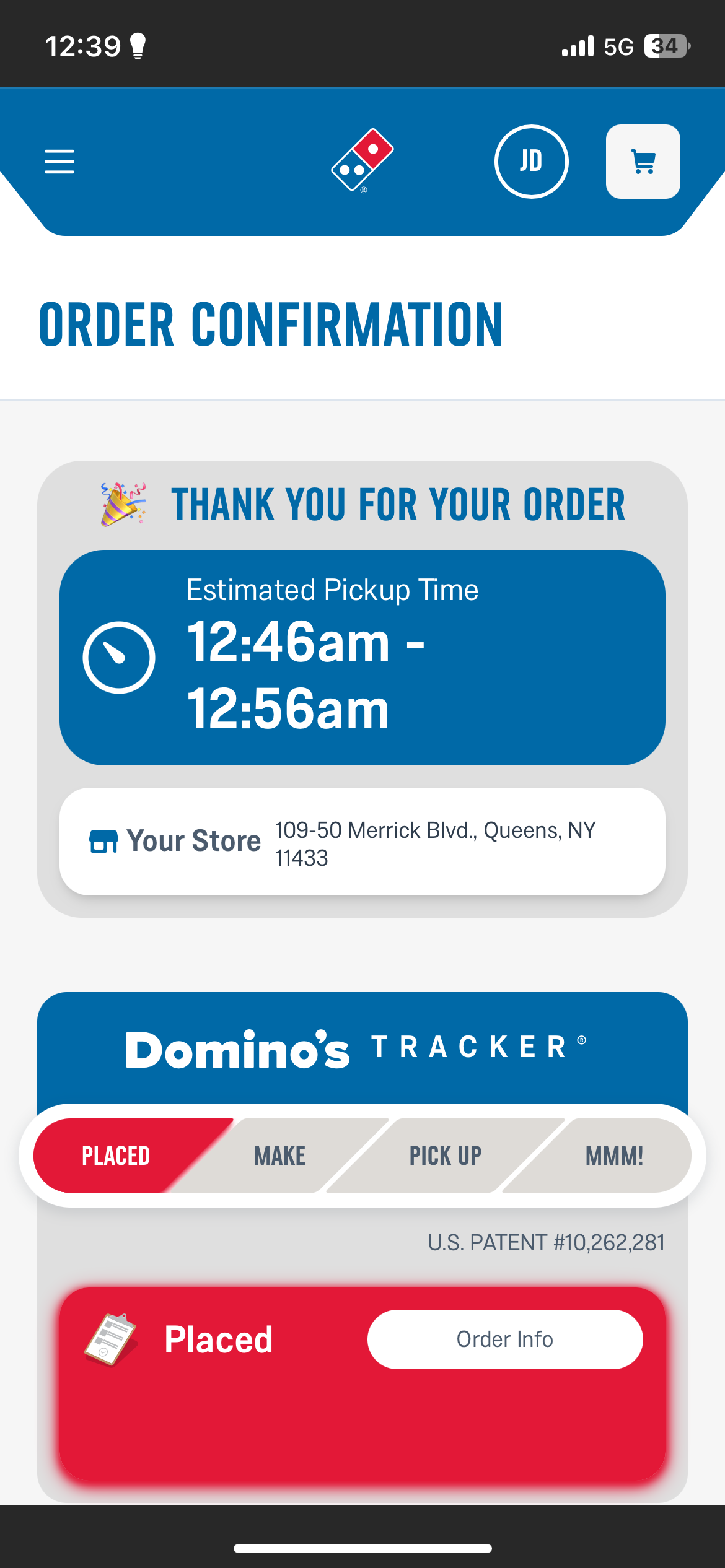The image size is (725, 1568).
Task: Open the hamburger navigation menu
Action: (59, 162)
